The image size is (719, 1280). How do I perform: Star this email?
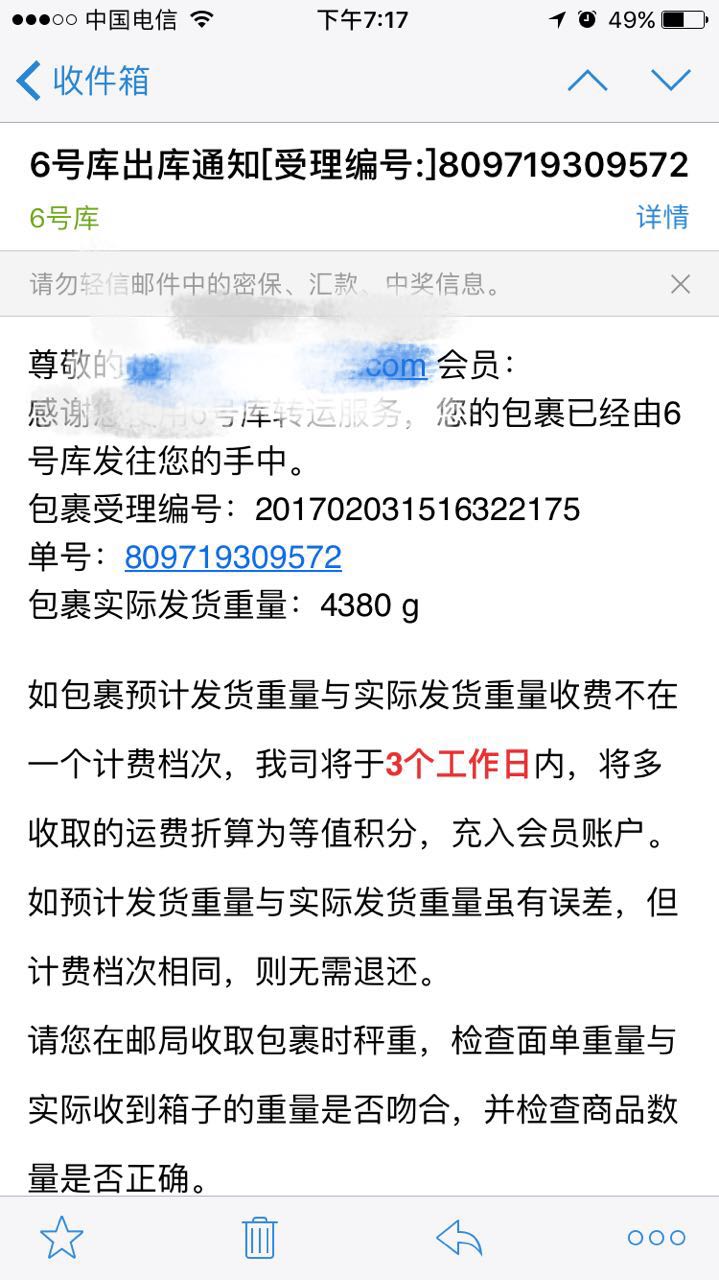tap(61, 1238)
